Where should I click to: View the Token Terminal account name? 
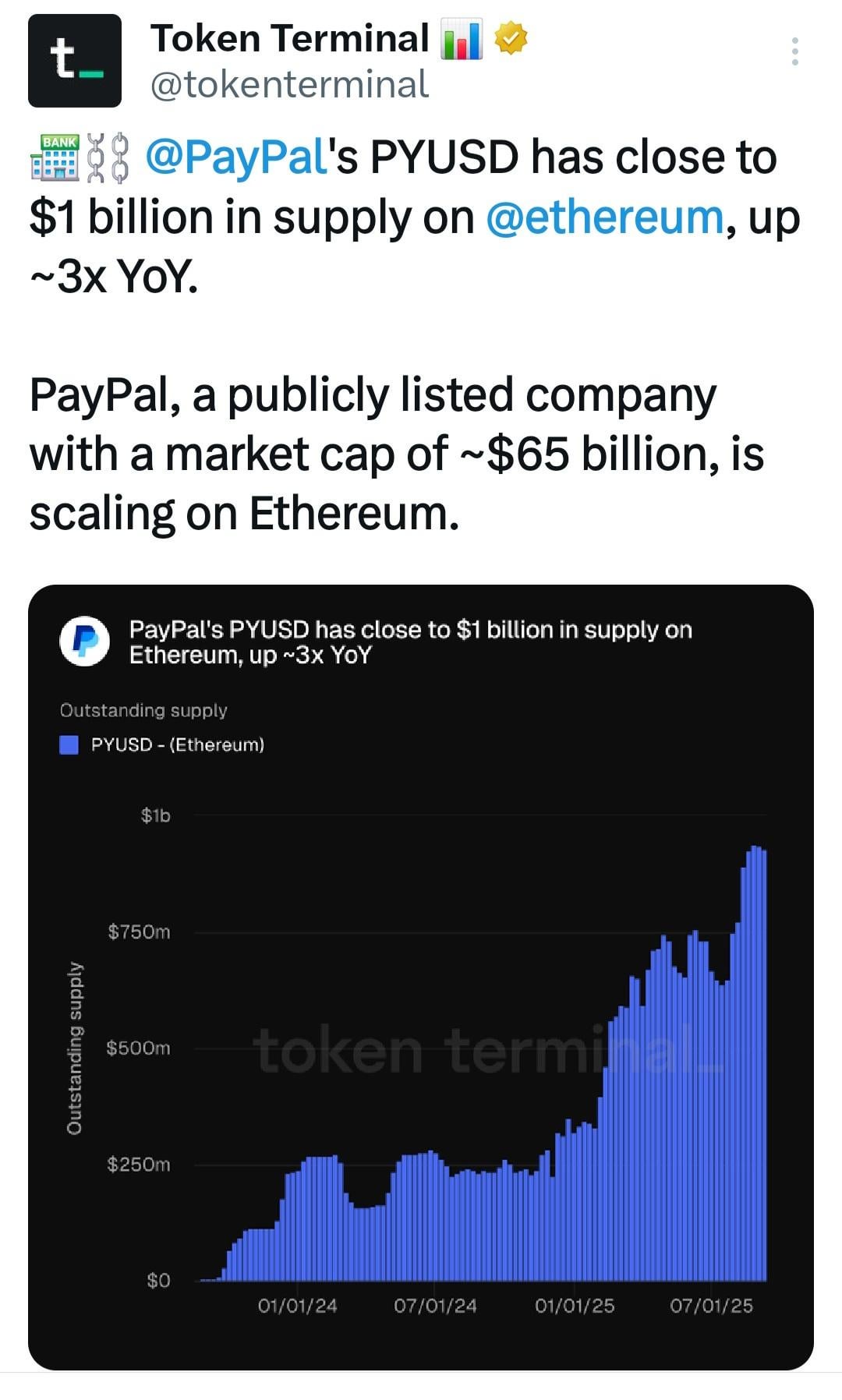tap(290, 38)
